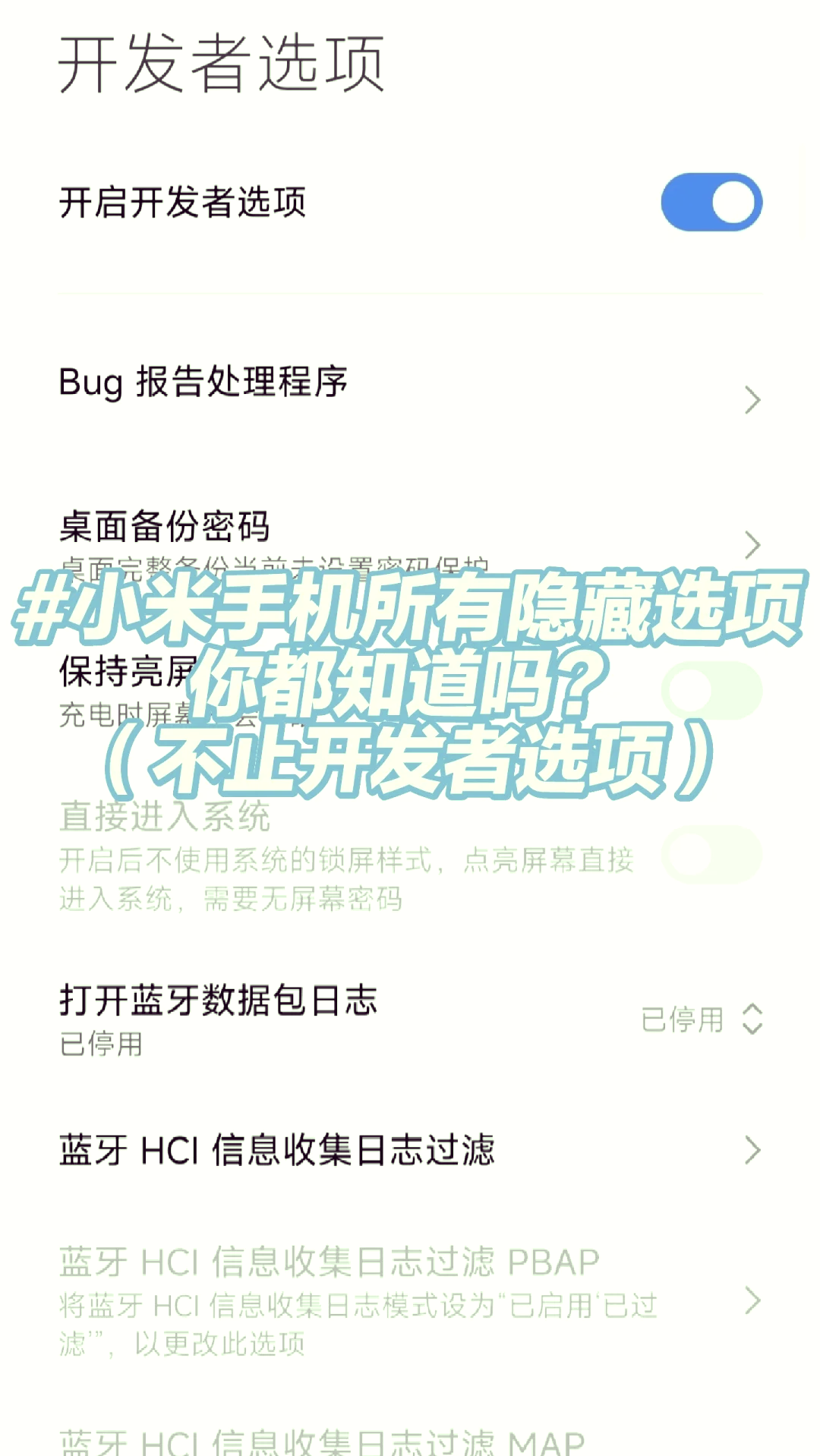The image size is (820, 1456).
Task: Tap the 开启开发者选项 slider control
Action: (711, 202)
